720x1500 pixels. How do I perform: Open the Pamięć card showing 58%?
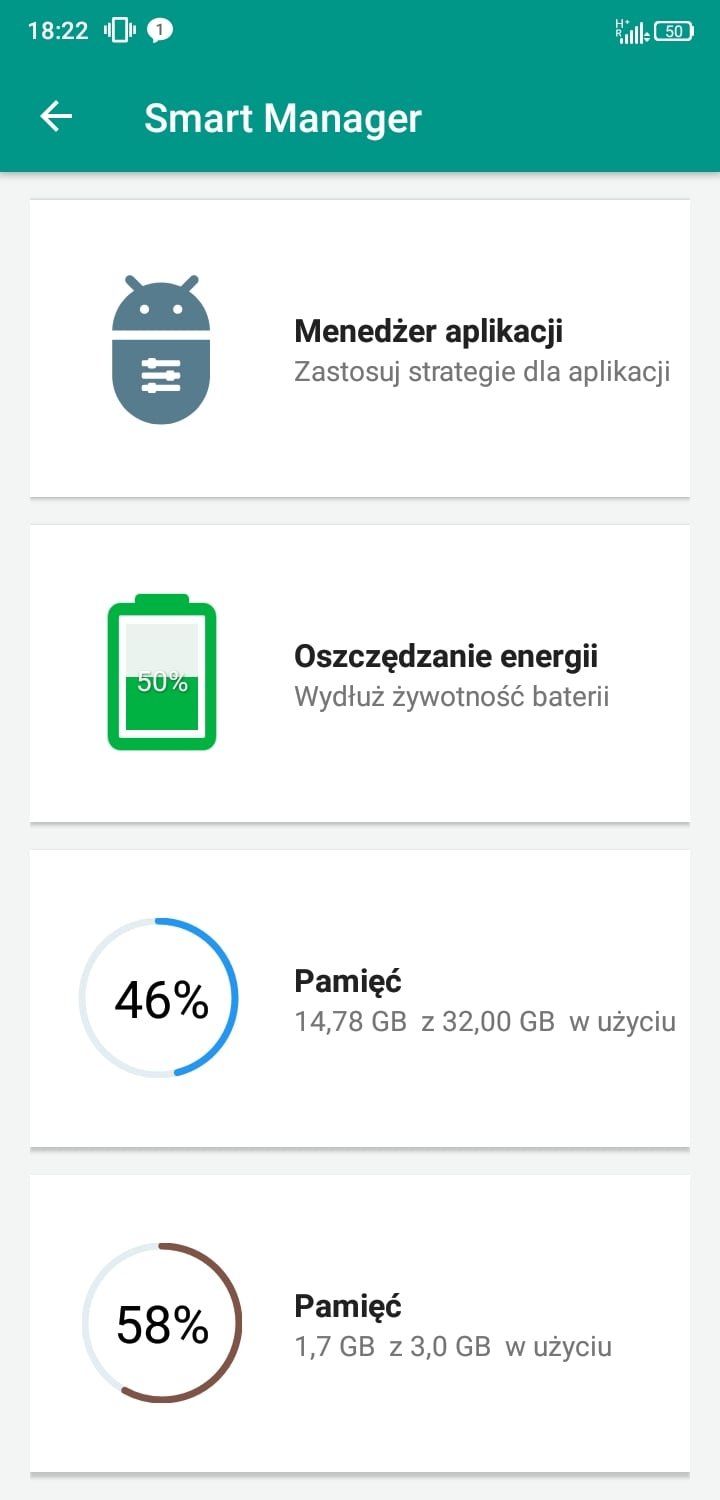coord(360,1323)
